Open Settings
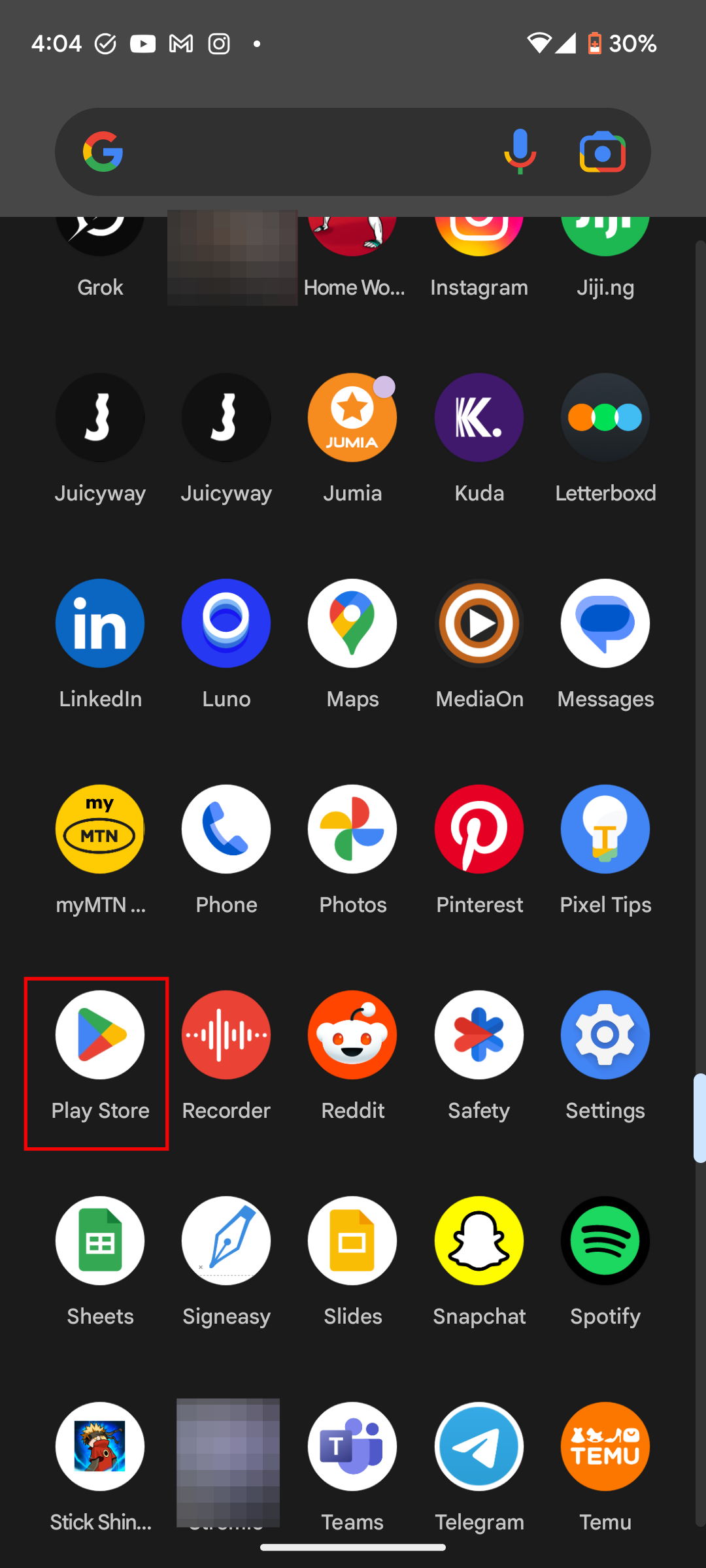Screen dimensions: 706x1568 coord(605,1034)
